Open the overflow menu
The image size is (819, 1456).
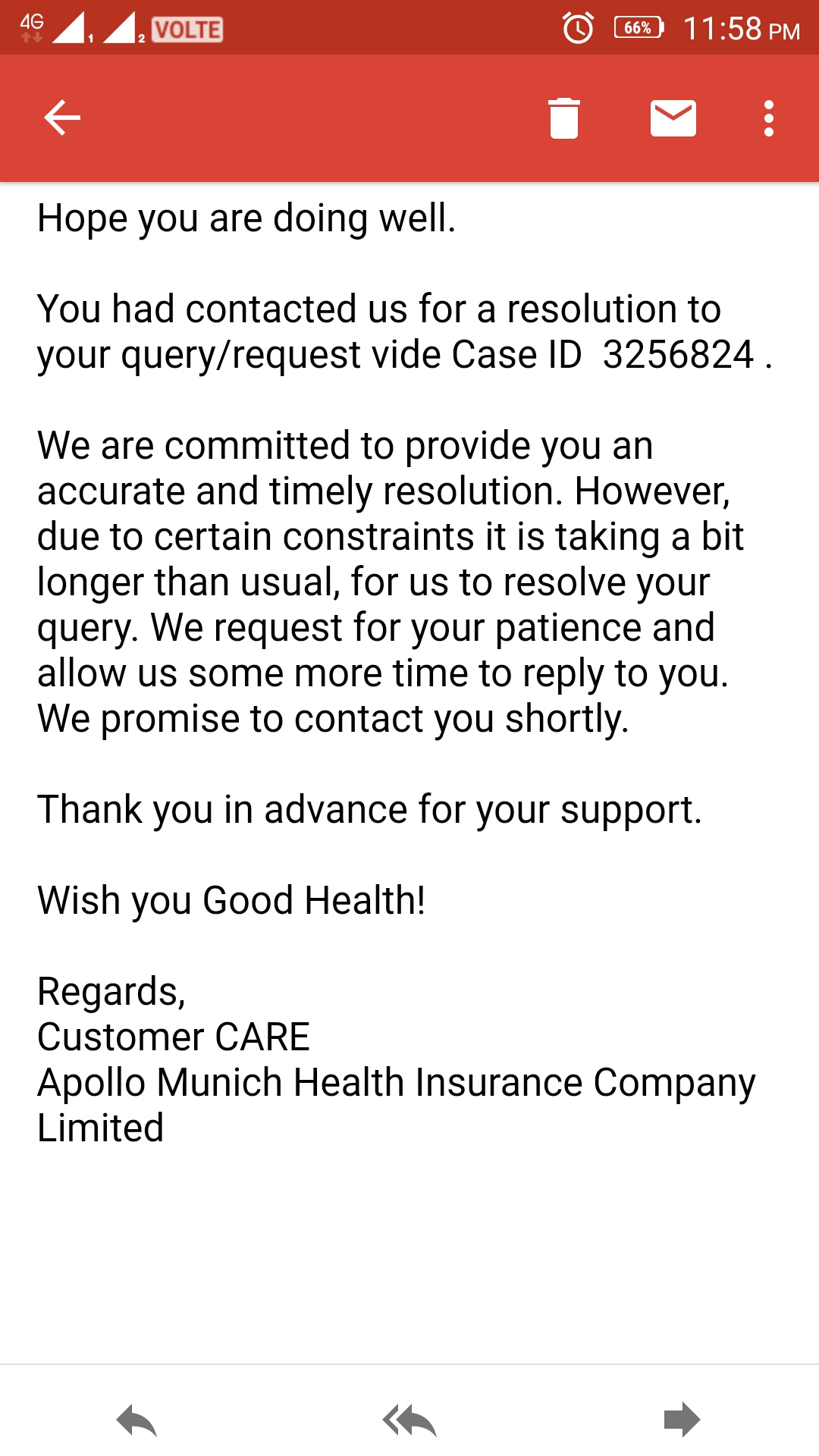click(769, 118)
